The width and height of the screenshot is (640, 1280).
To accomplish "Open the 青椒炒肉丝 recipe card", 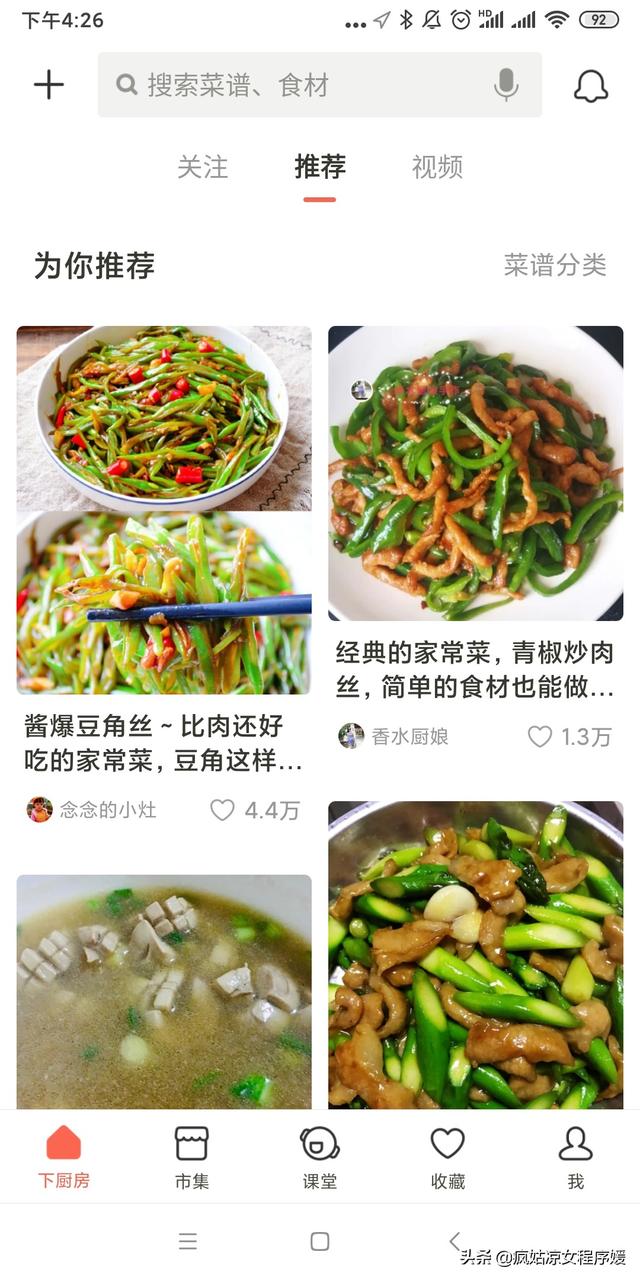I will click(x=476, y=473).
